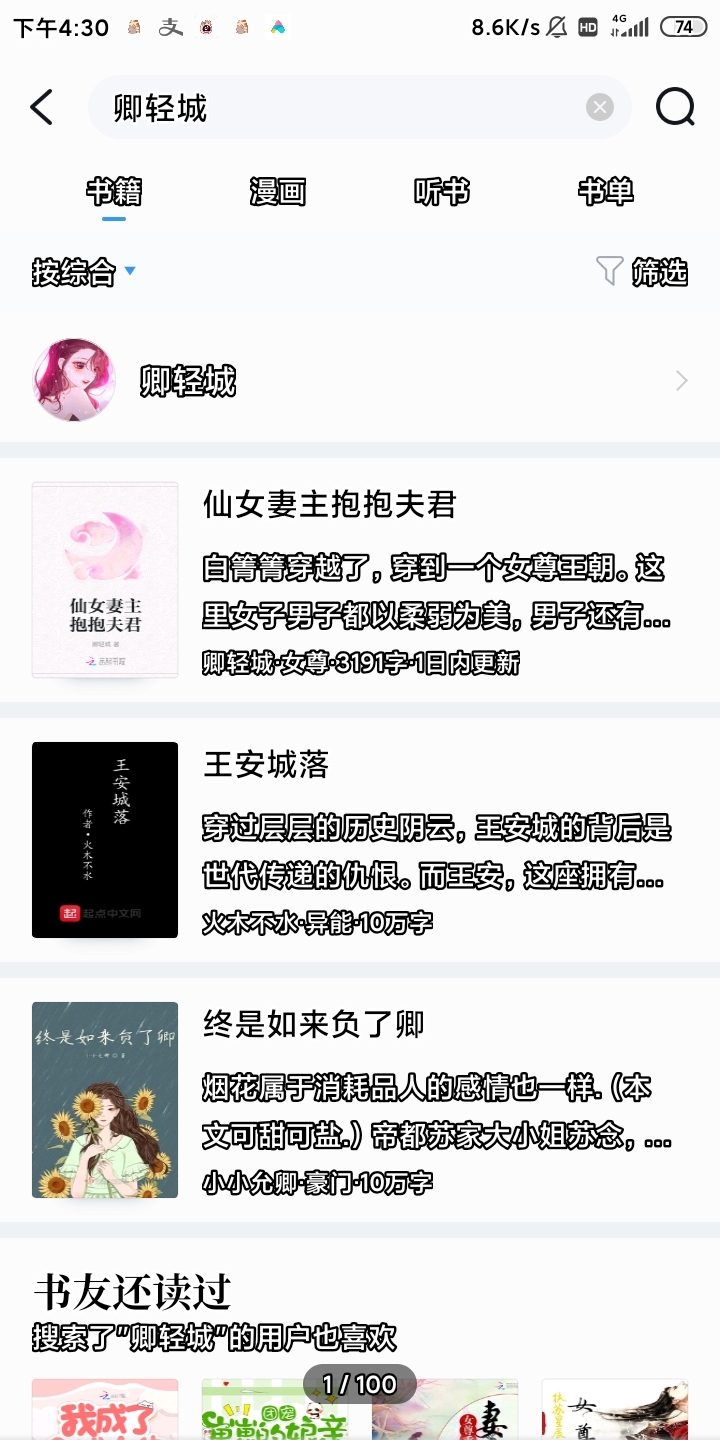
Task: Expand the 按综合 sort dropdown
Action: pos(84,271)
